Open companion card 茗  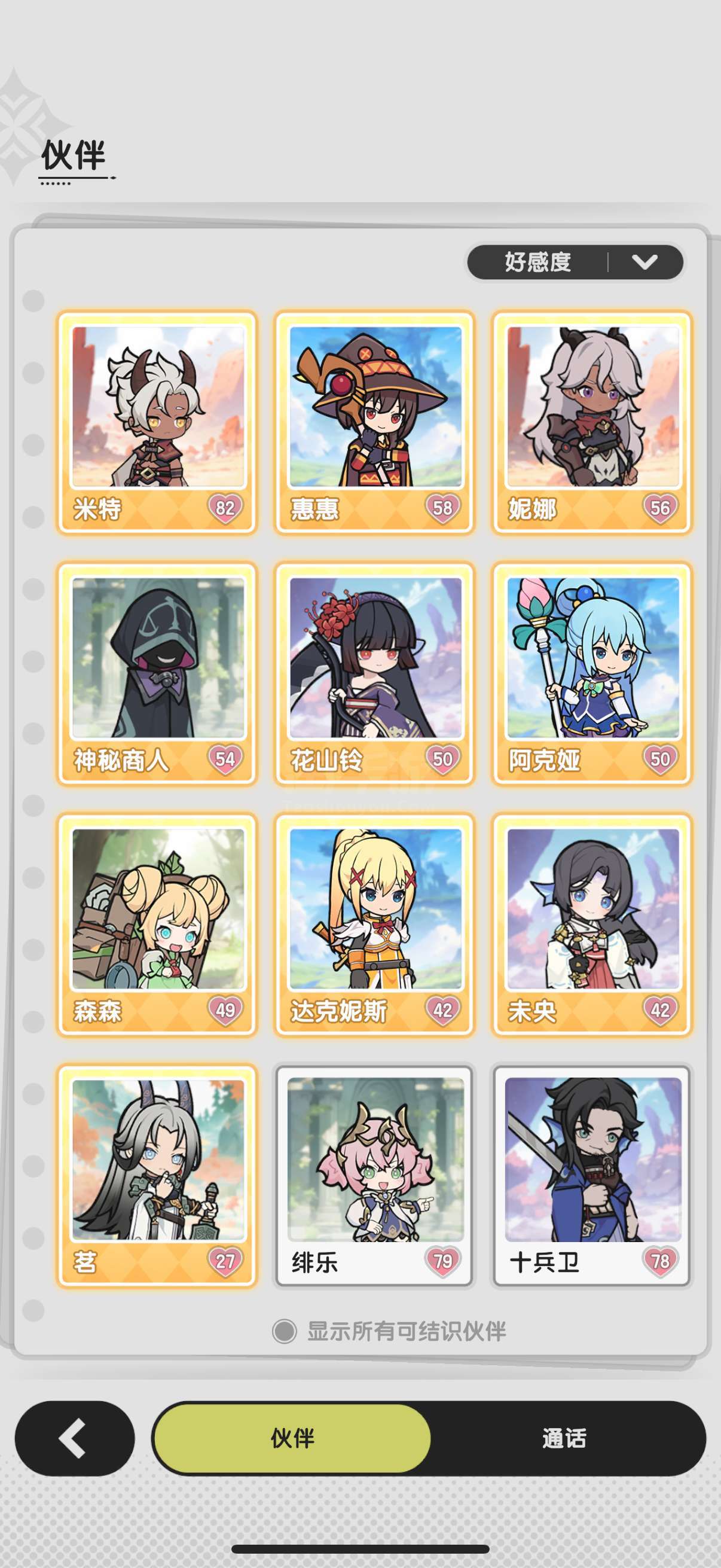(157, 1175)
